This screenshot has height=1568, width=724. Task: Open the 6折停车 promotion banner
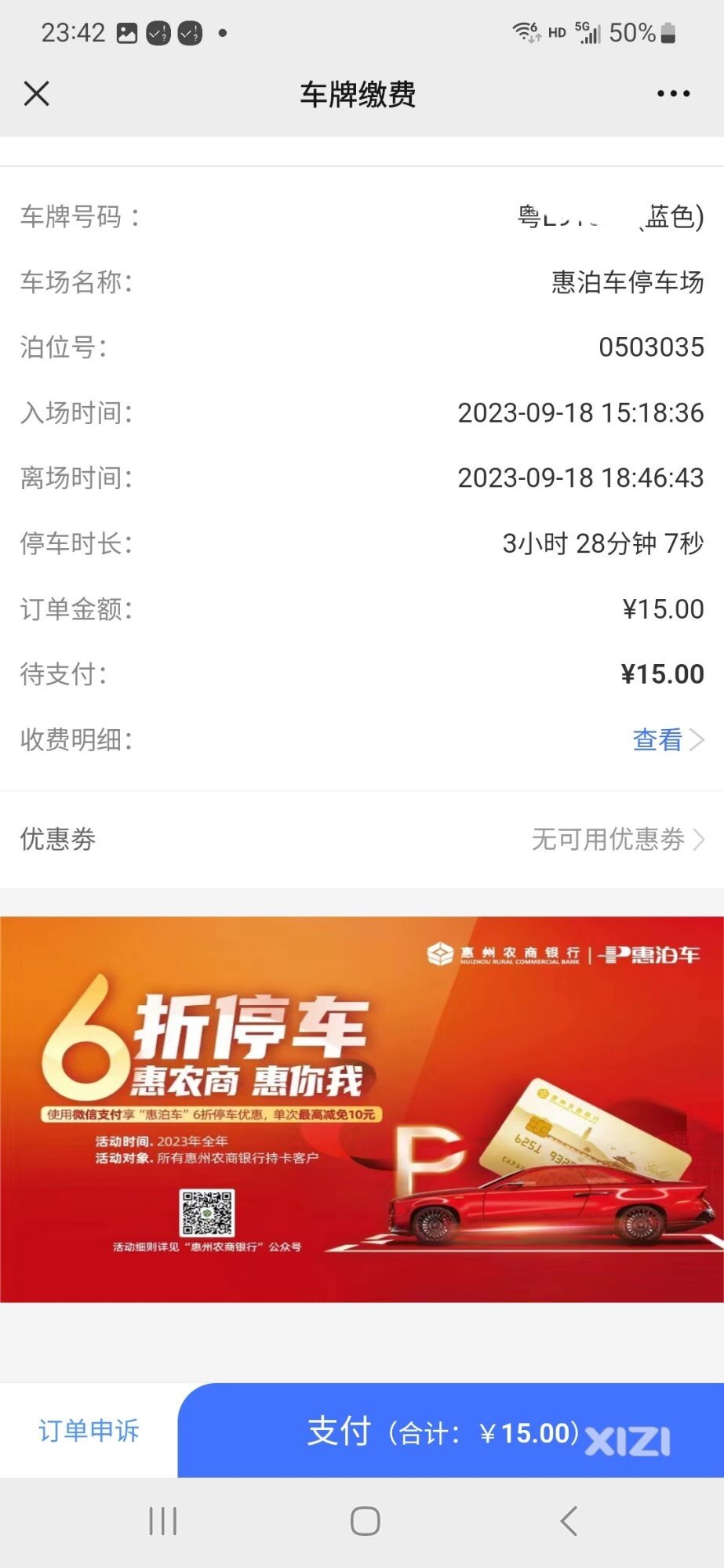click(x=362, y=1109)
